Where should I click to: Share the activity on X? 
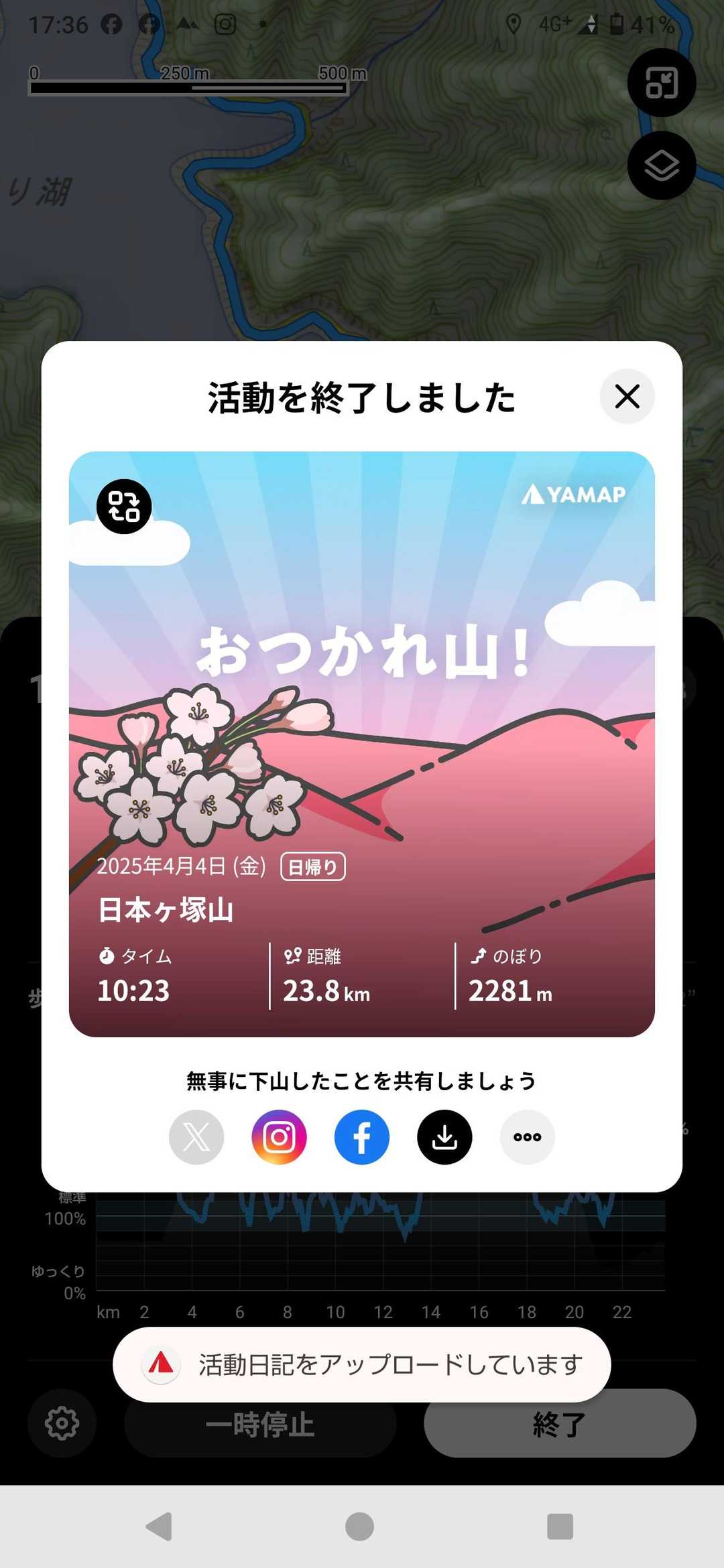click(x=196, y=1137)
